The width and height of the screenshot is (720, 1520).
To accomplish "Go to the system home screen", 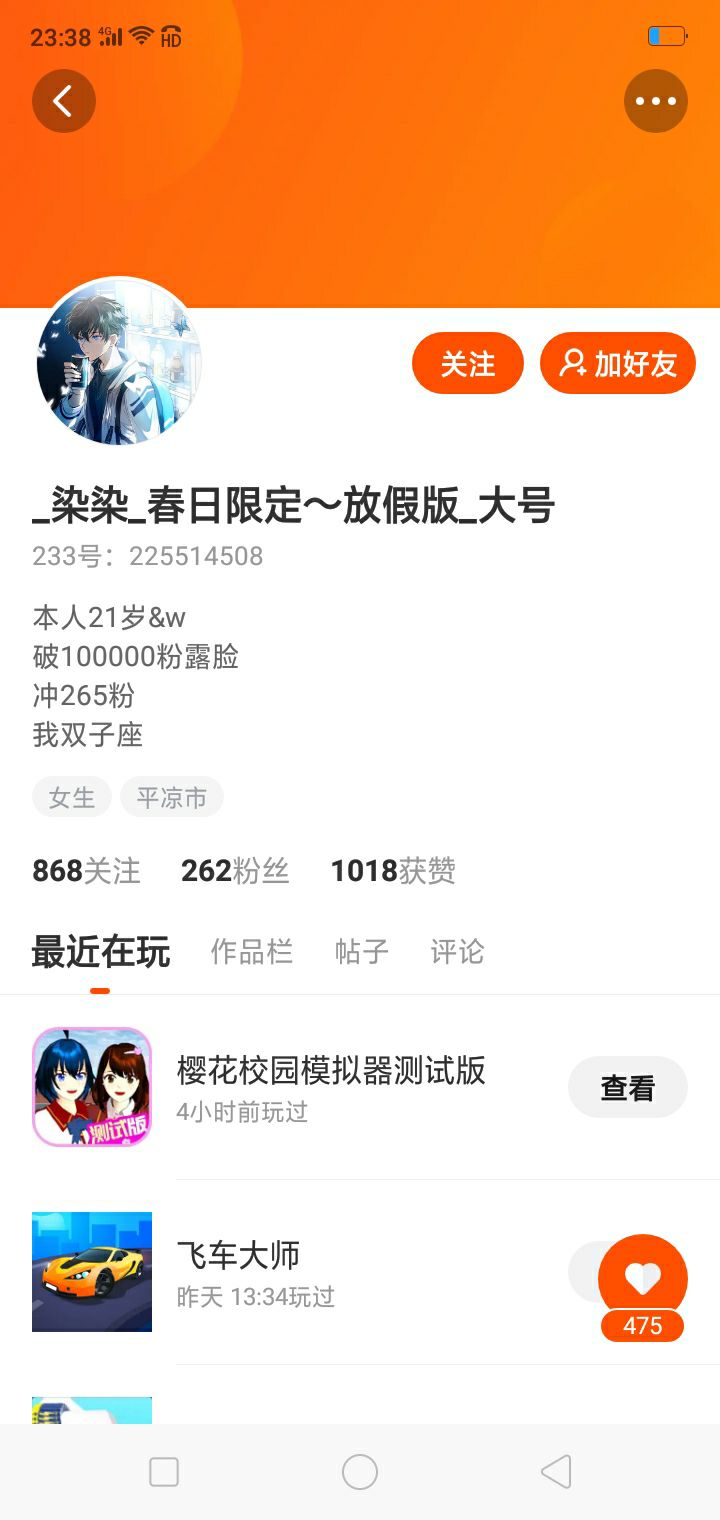I will (360, 1472).
